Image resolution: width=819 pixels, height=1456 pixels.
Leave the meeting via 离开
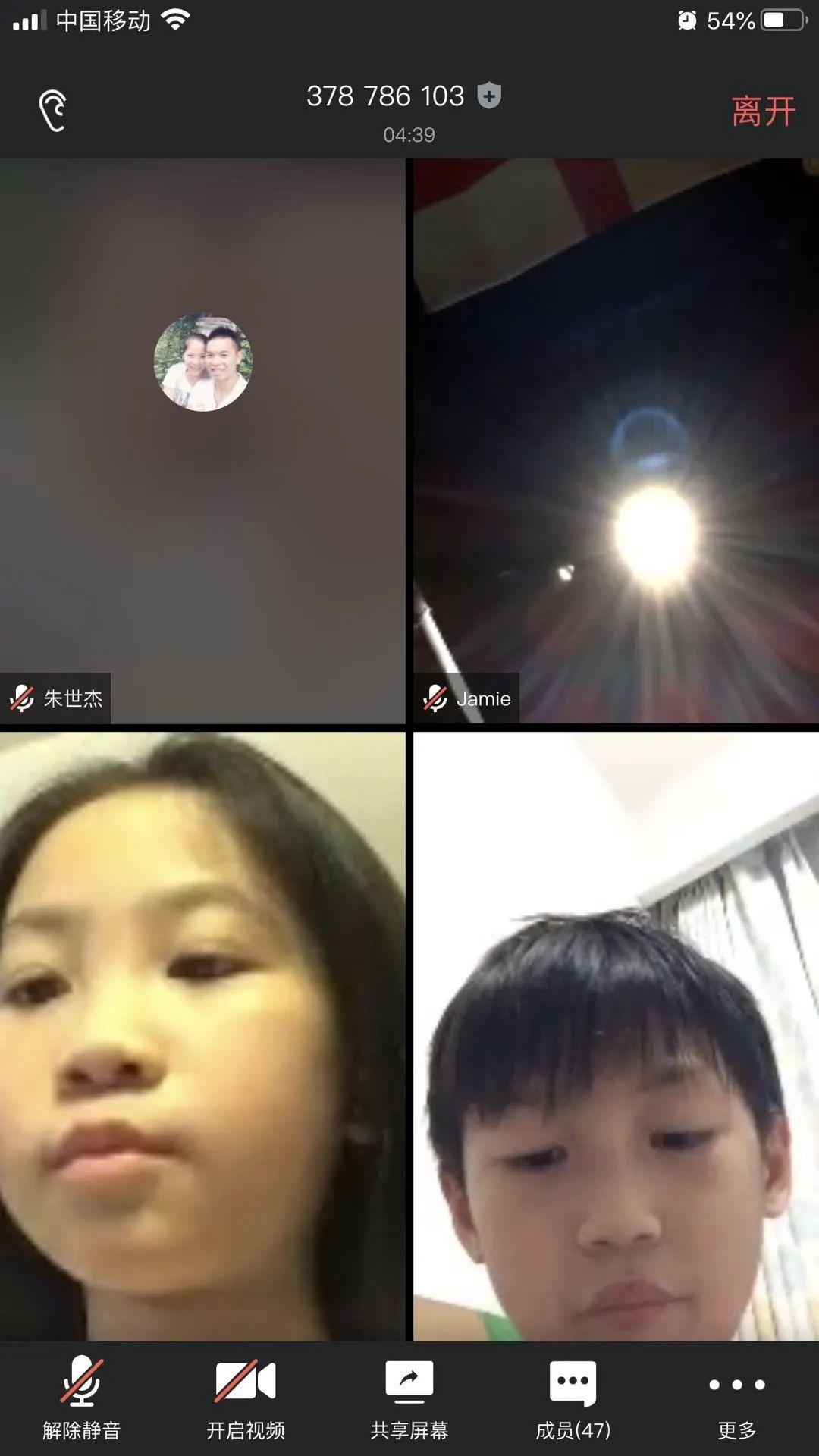(763, 111)
